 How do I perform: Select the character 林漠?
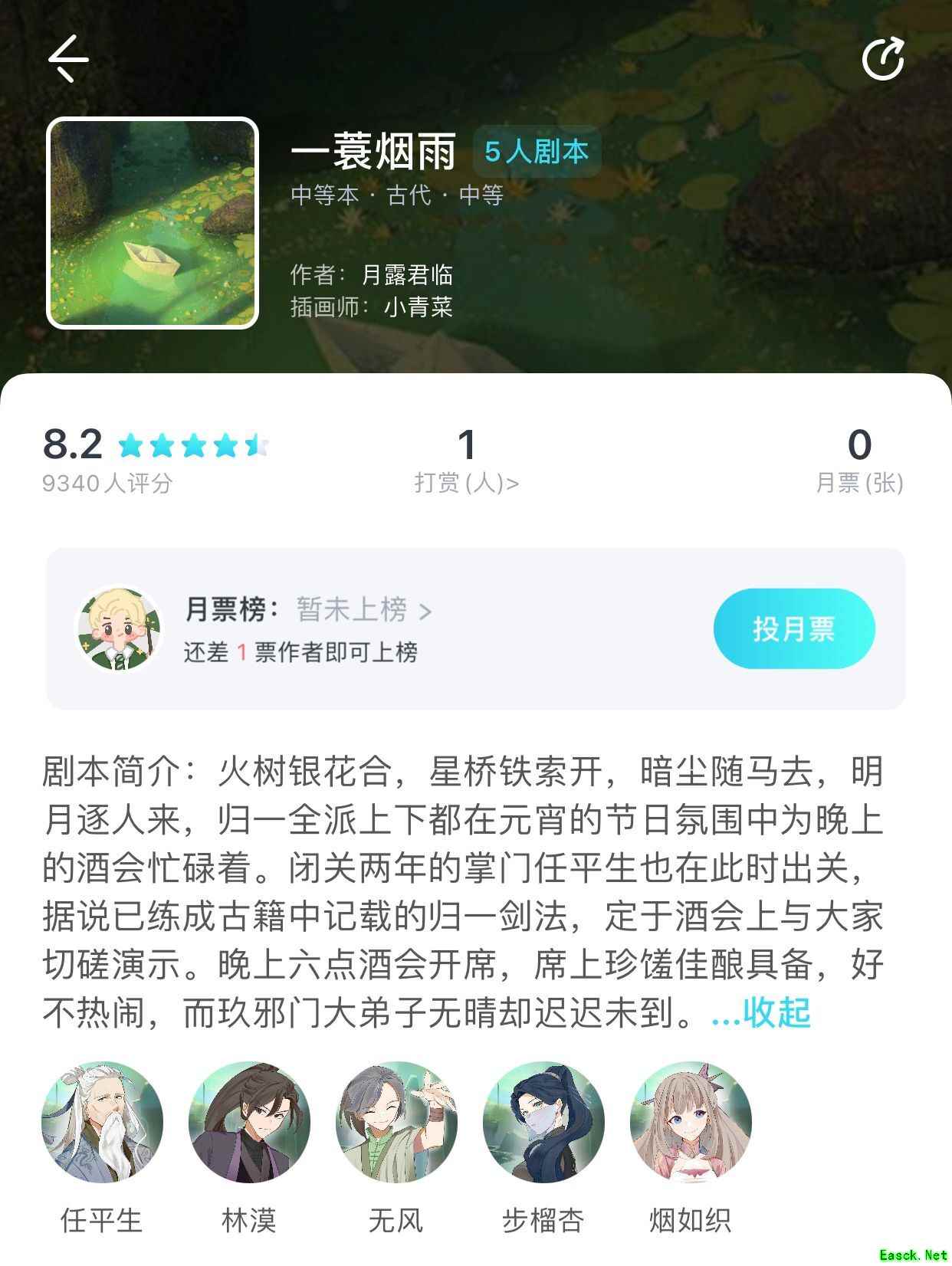click(249, 1123)
